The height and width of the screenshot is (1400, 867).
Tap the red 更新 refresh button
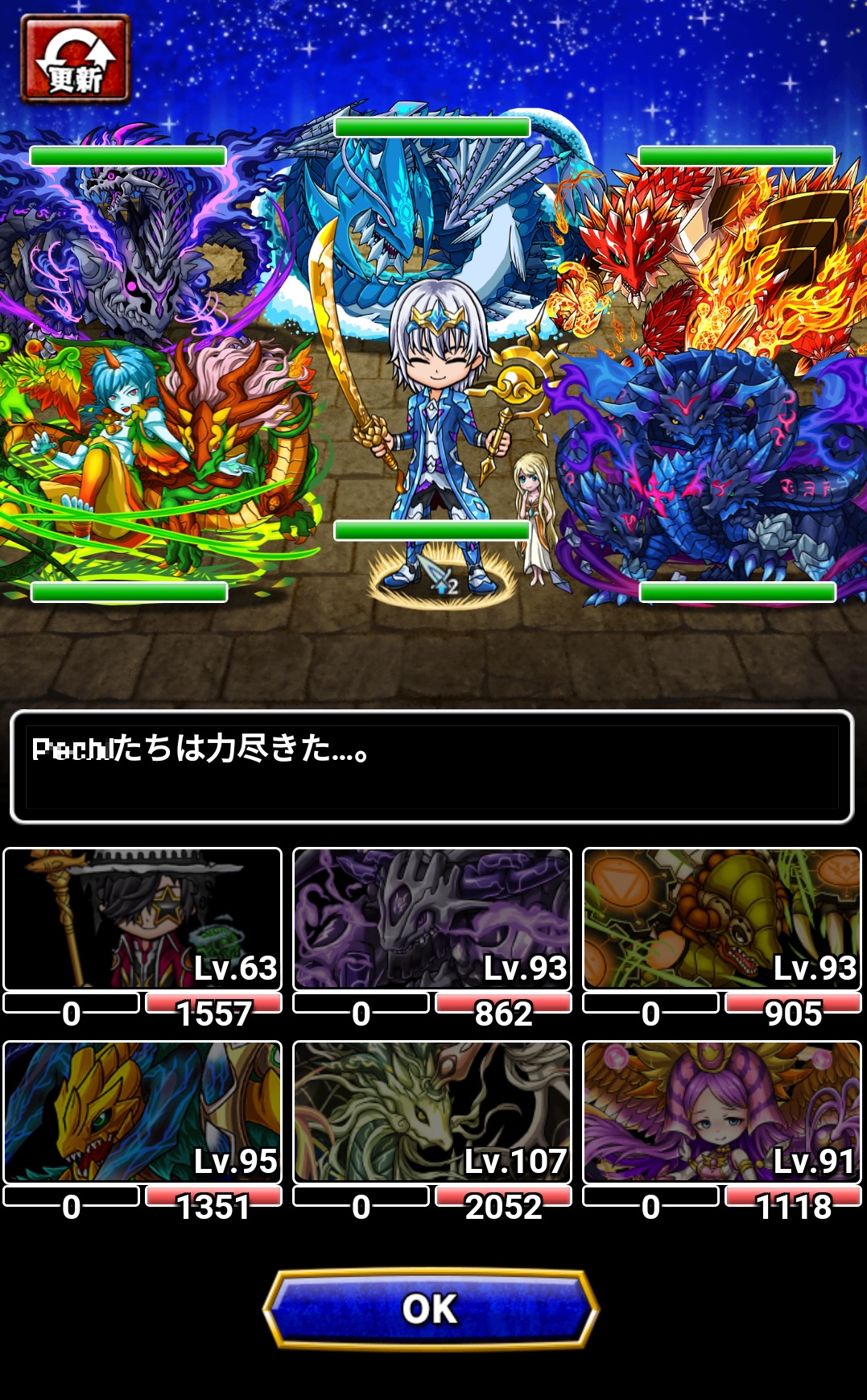pyautogui.click(x=75, y=59)
